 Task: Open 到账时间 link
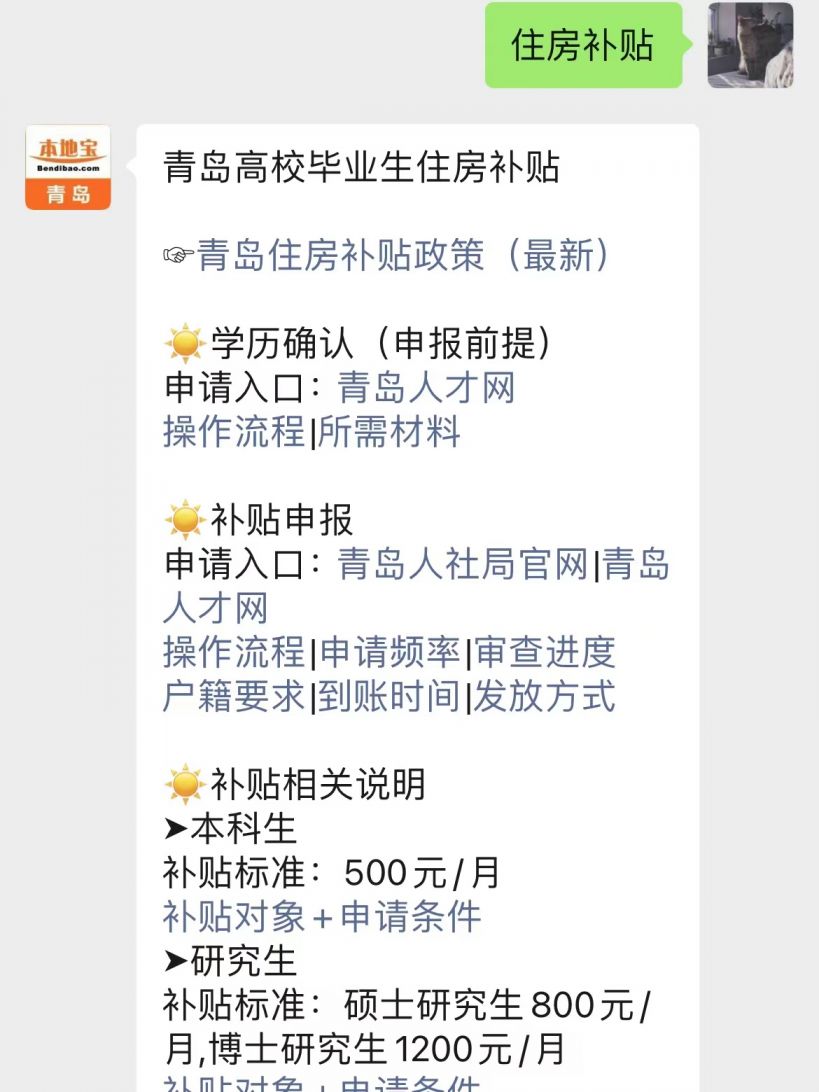point(390,697)
